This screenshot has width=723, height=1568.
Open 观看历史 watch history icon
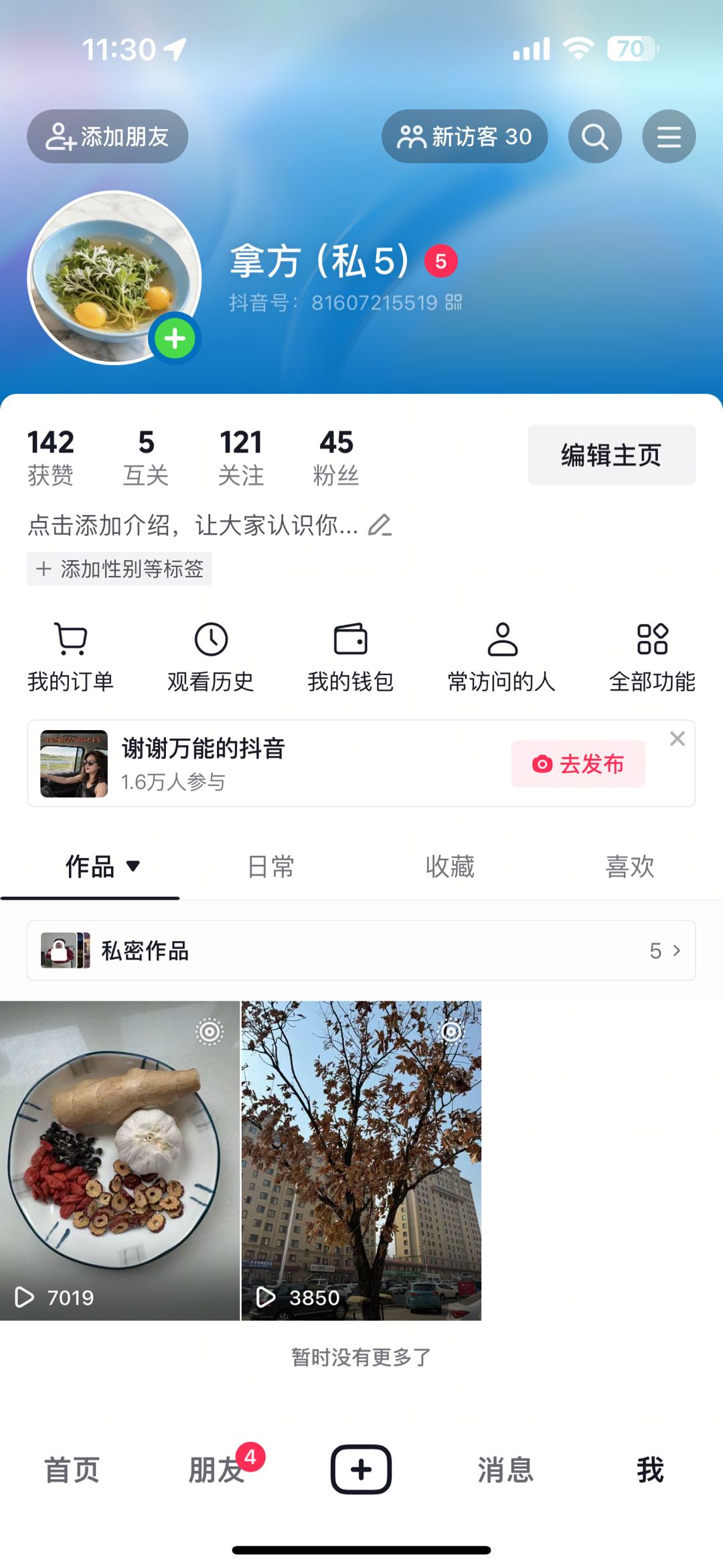coord(211,640)
